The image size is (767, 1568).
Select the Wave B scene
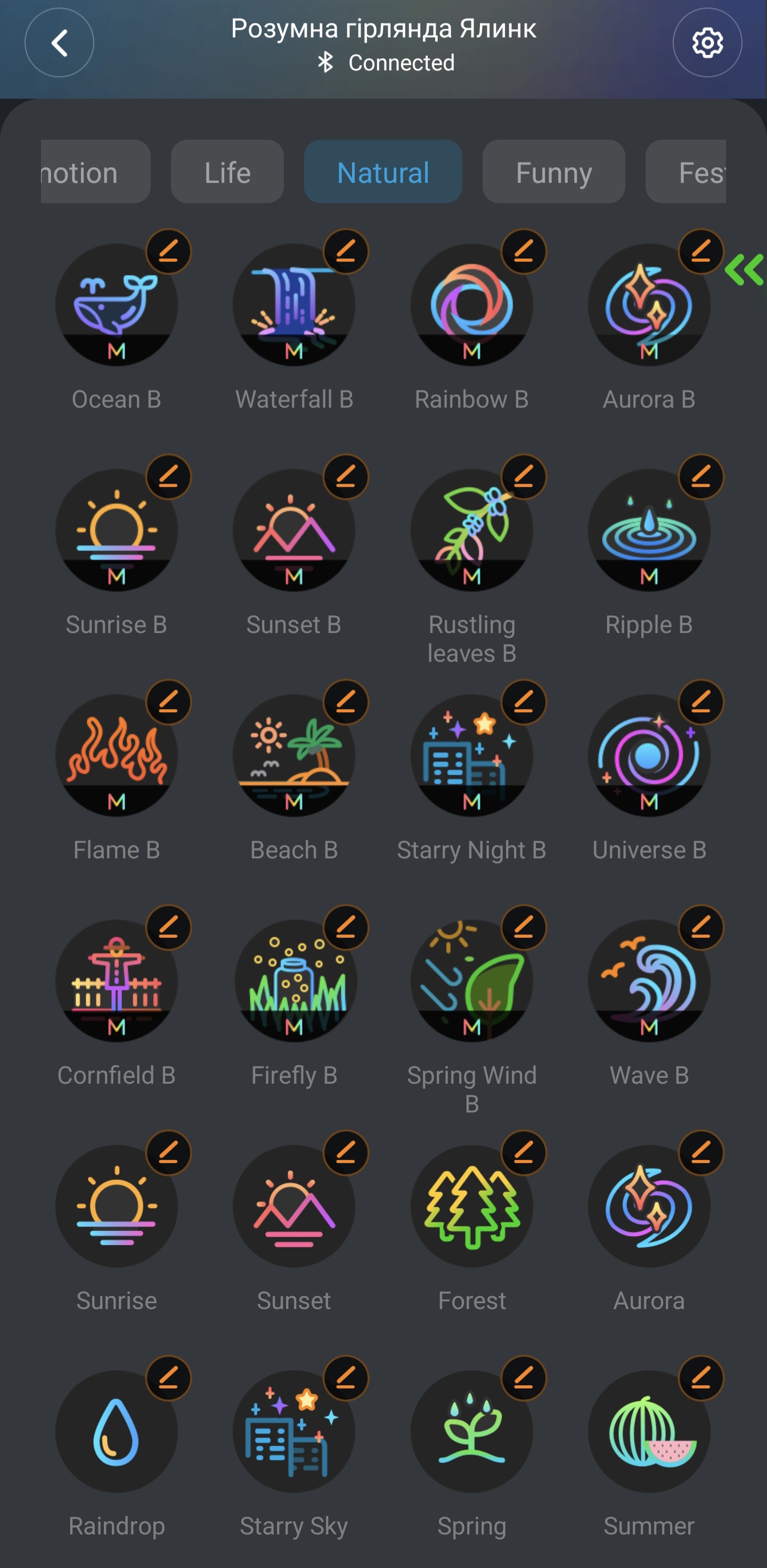pos(649,980)
